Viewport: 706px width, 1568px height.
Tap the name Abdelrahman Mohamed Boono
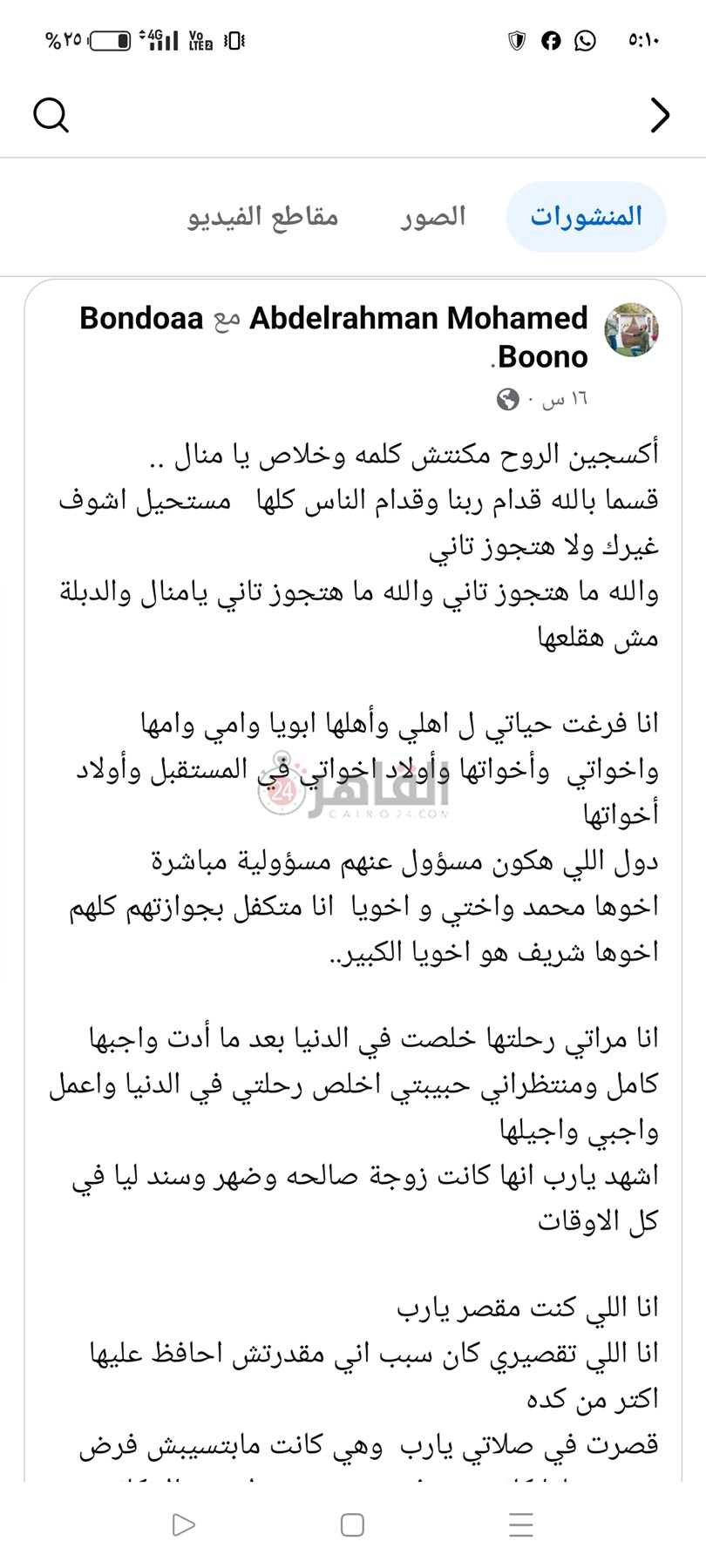420,319
